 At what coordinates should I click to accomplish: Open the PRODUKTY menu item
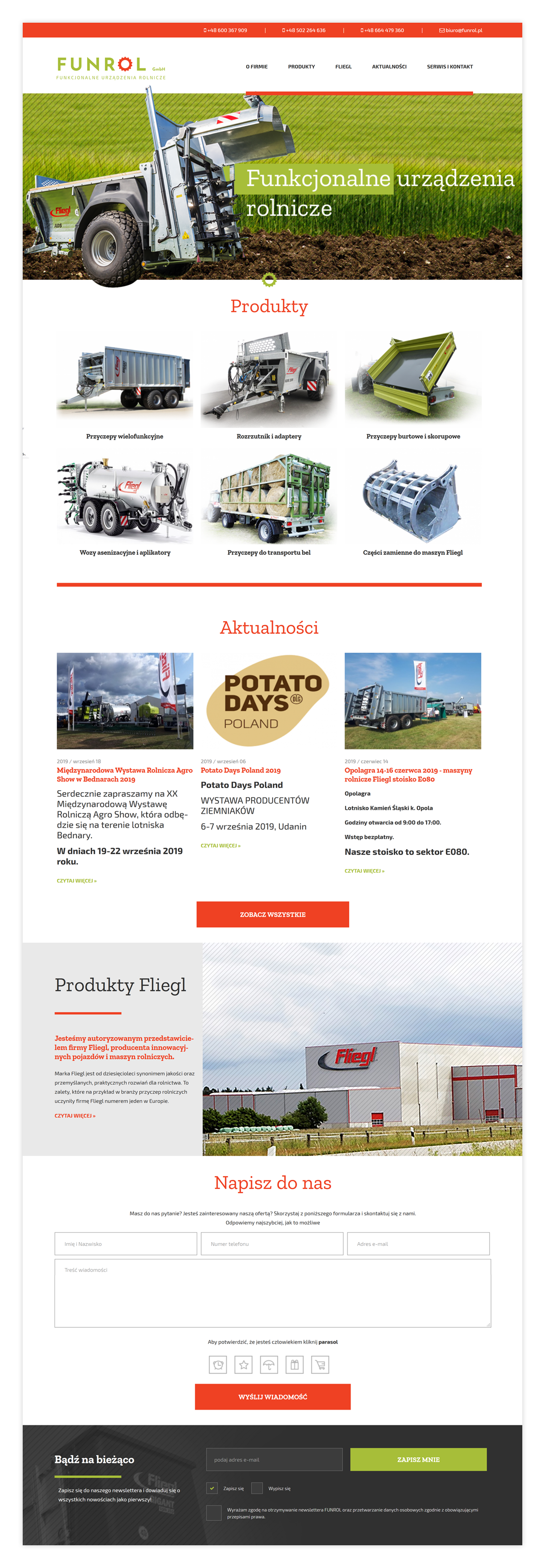tap(301, 67)
